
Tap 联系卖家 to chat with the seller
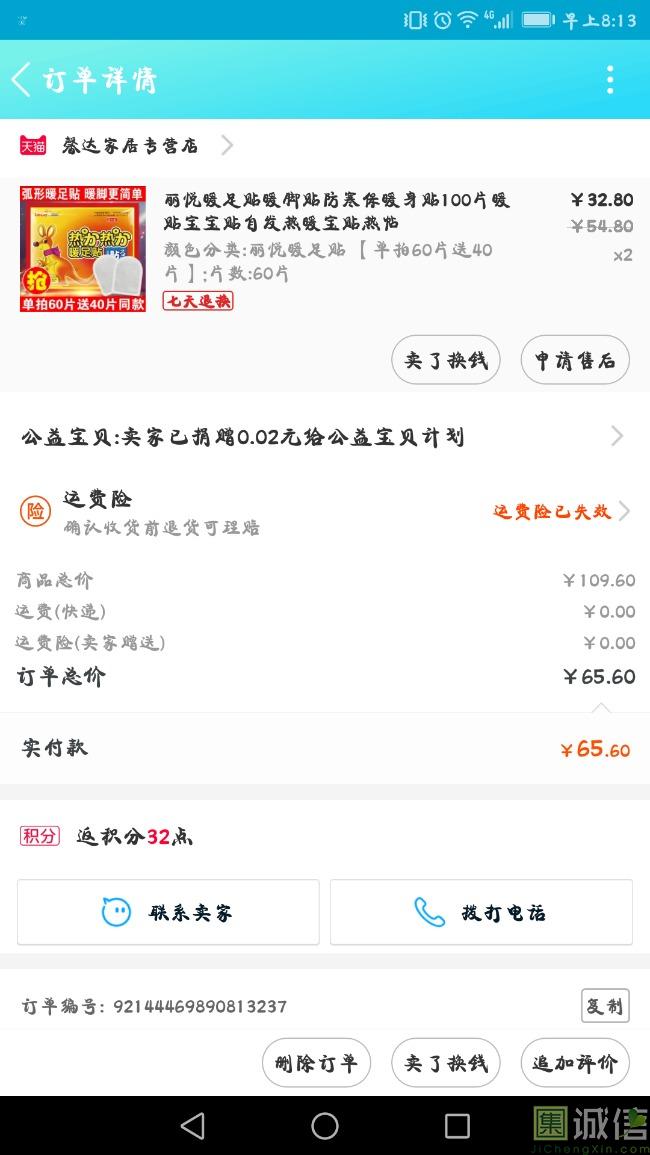click(x=168, y=912)
